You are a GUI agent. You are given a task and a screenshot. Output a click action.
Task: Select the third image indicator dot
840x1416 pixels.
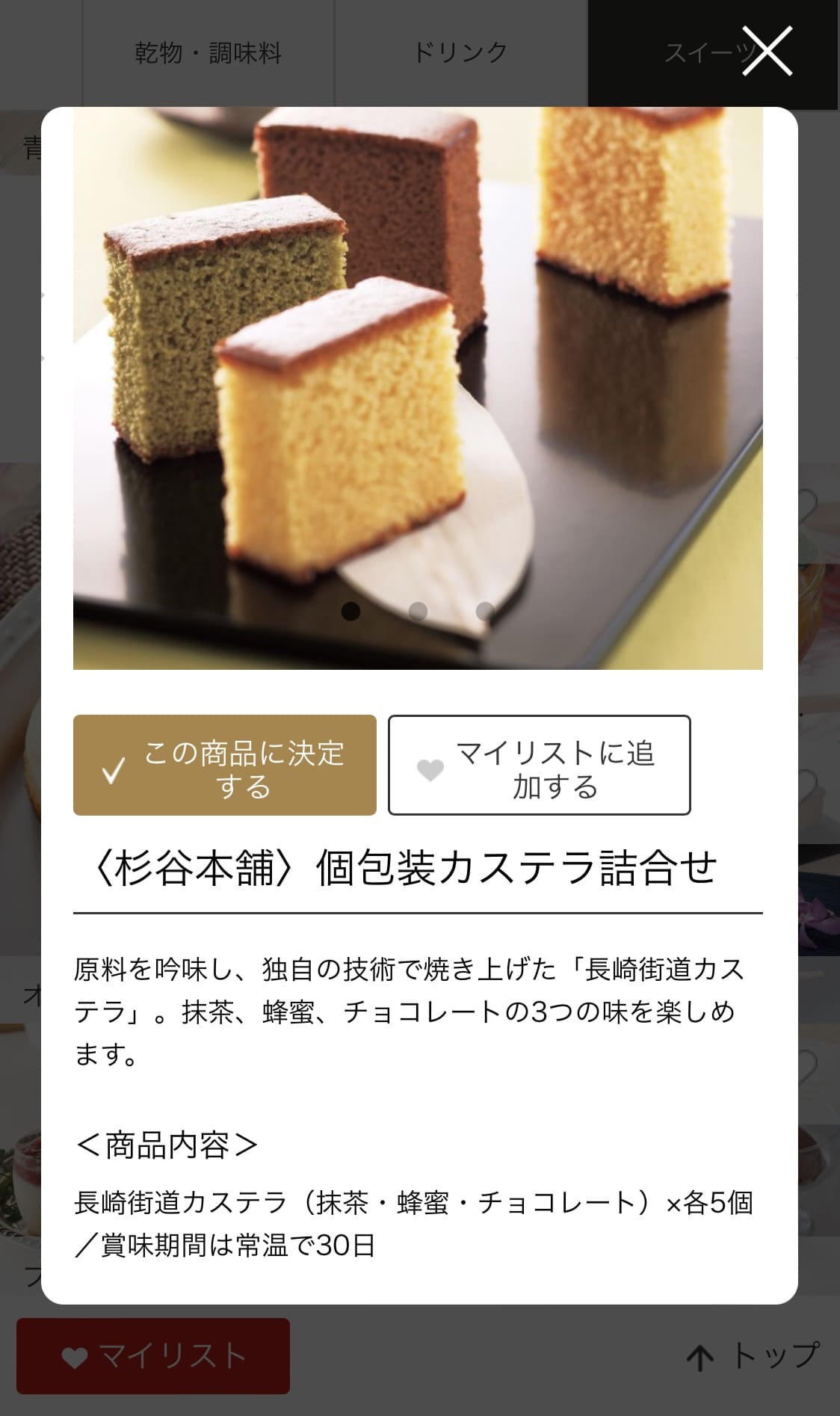(486, 612)
